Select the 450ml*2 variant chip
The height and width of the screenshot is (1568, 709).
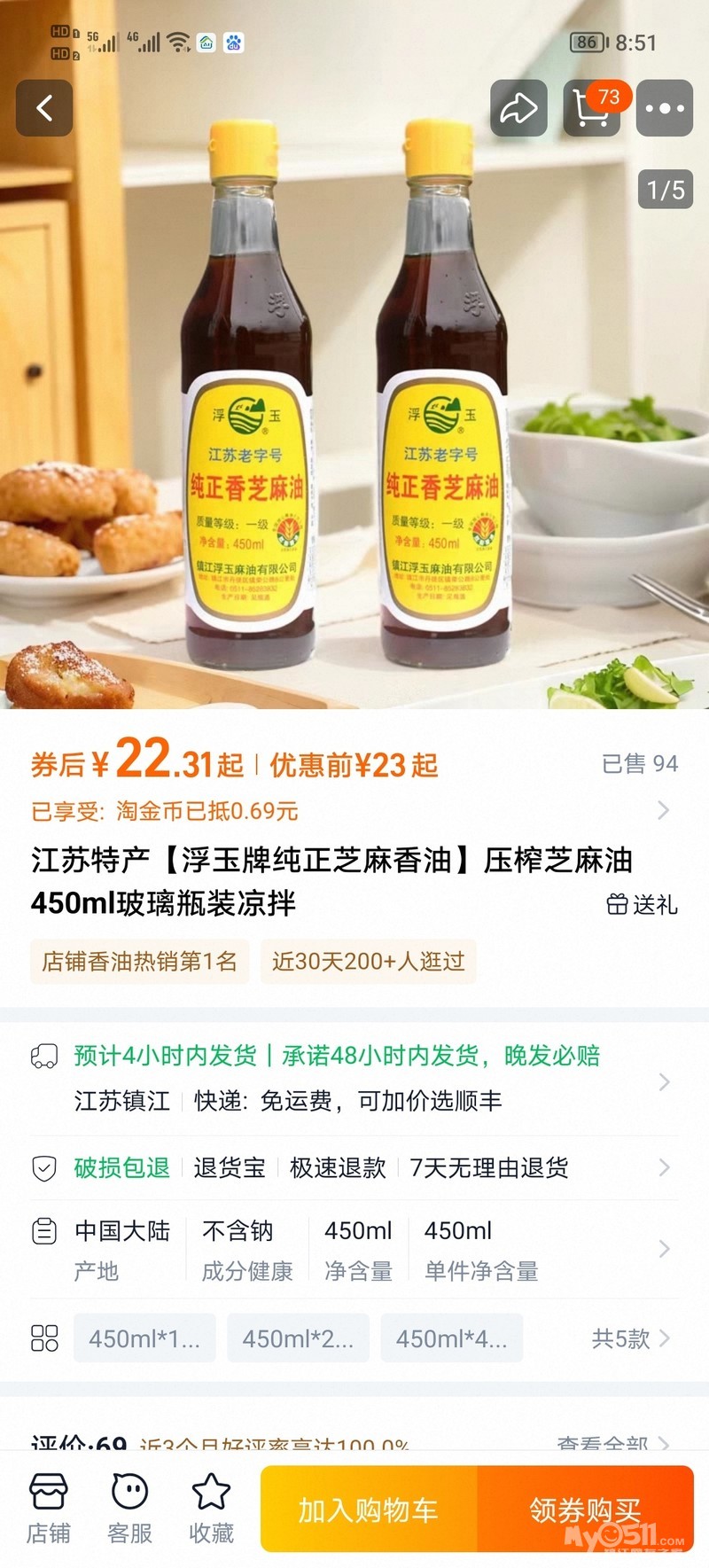[x=298, y=1338]
